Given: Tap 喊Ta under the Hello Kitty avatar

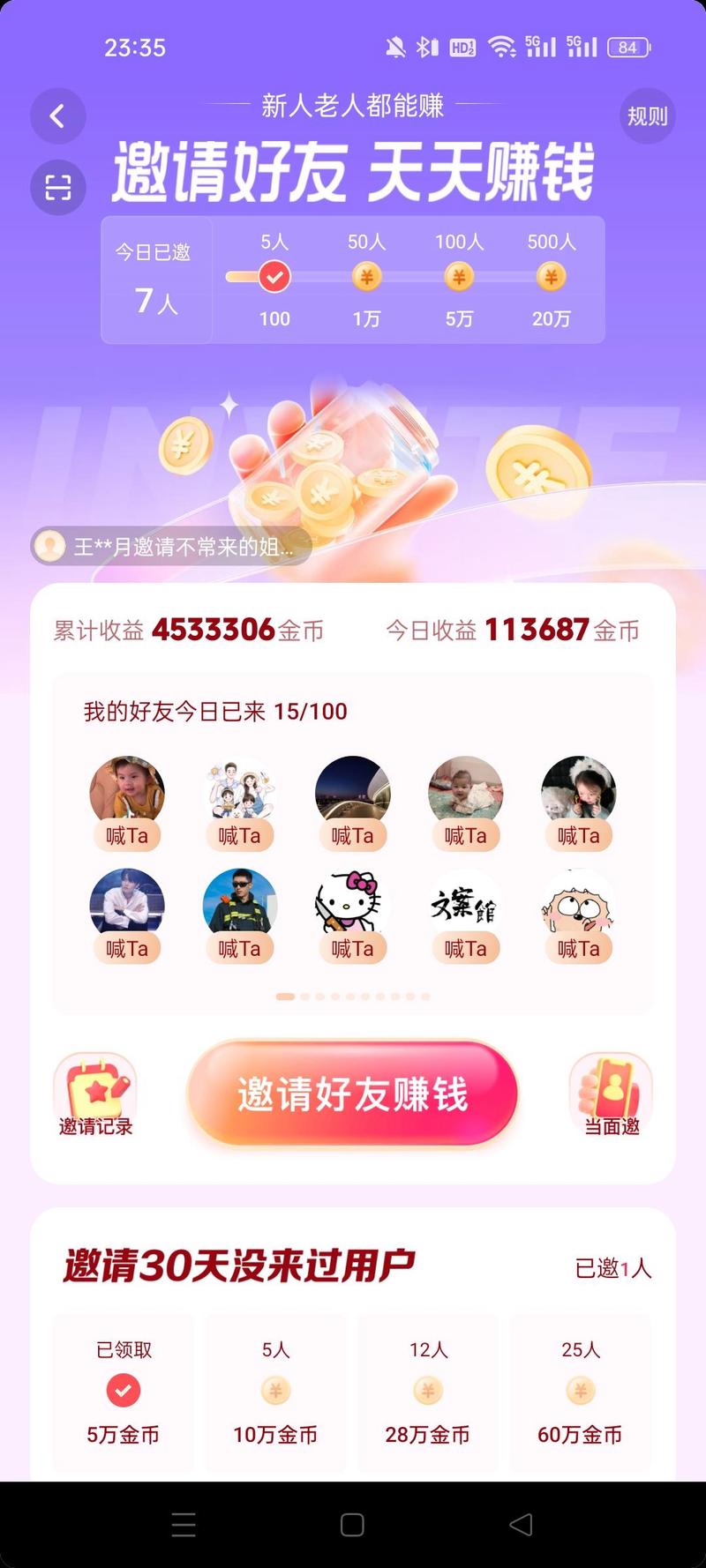Looking at the screenshot, I should coord(352,949).
